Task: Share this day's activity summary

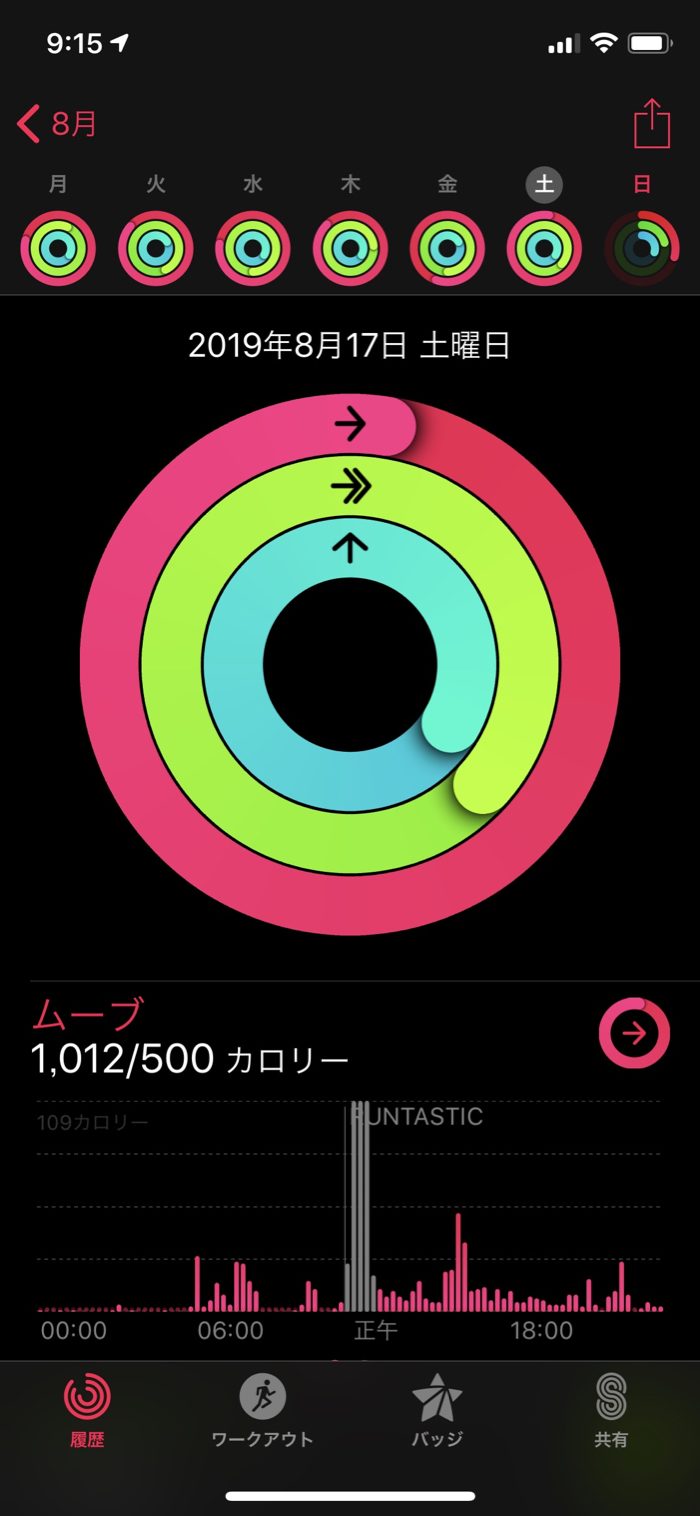Action: click(651, 125)
